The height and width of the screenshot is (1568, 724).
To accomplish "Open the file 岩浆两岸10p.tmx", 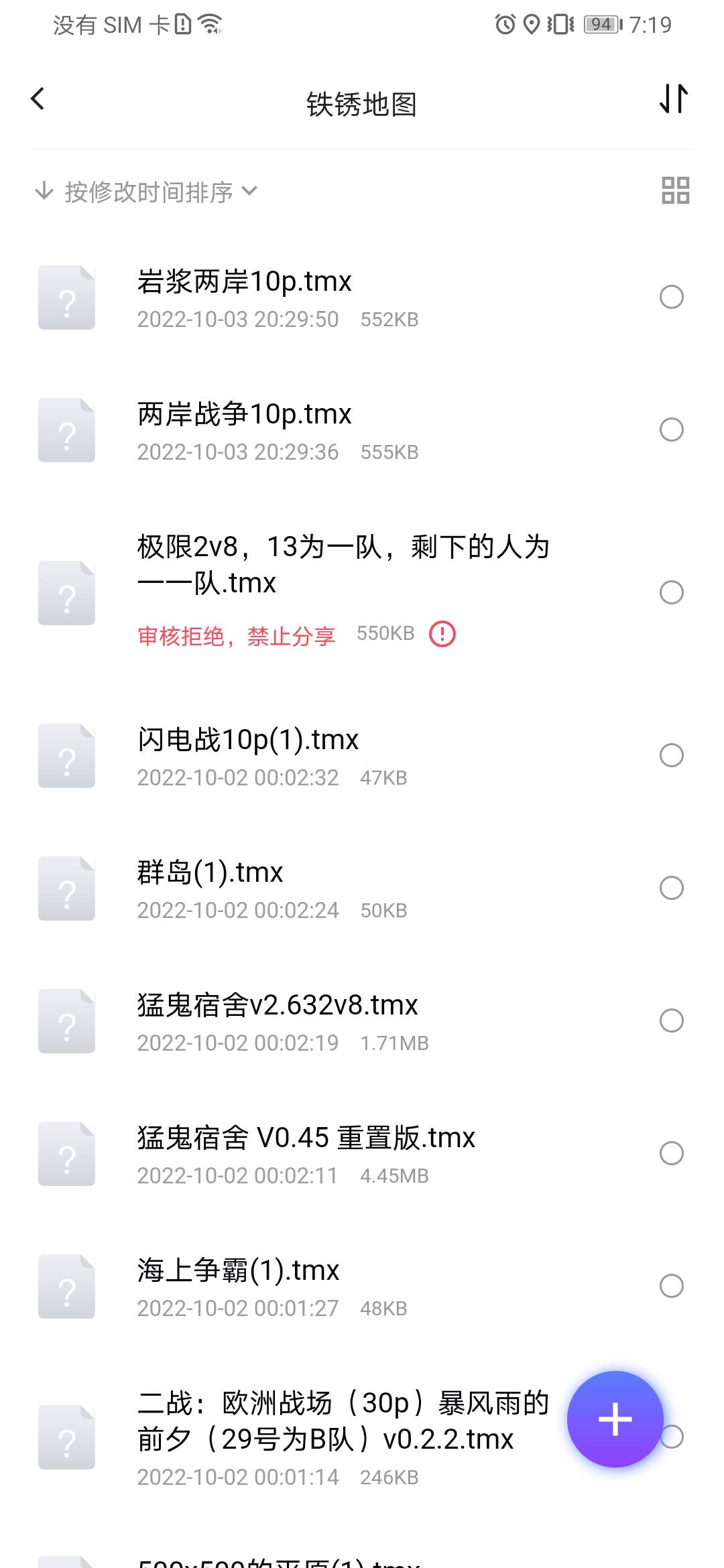I will point(245,282).
